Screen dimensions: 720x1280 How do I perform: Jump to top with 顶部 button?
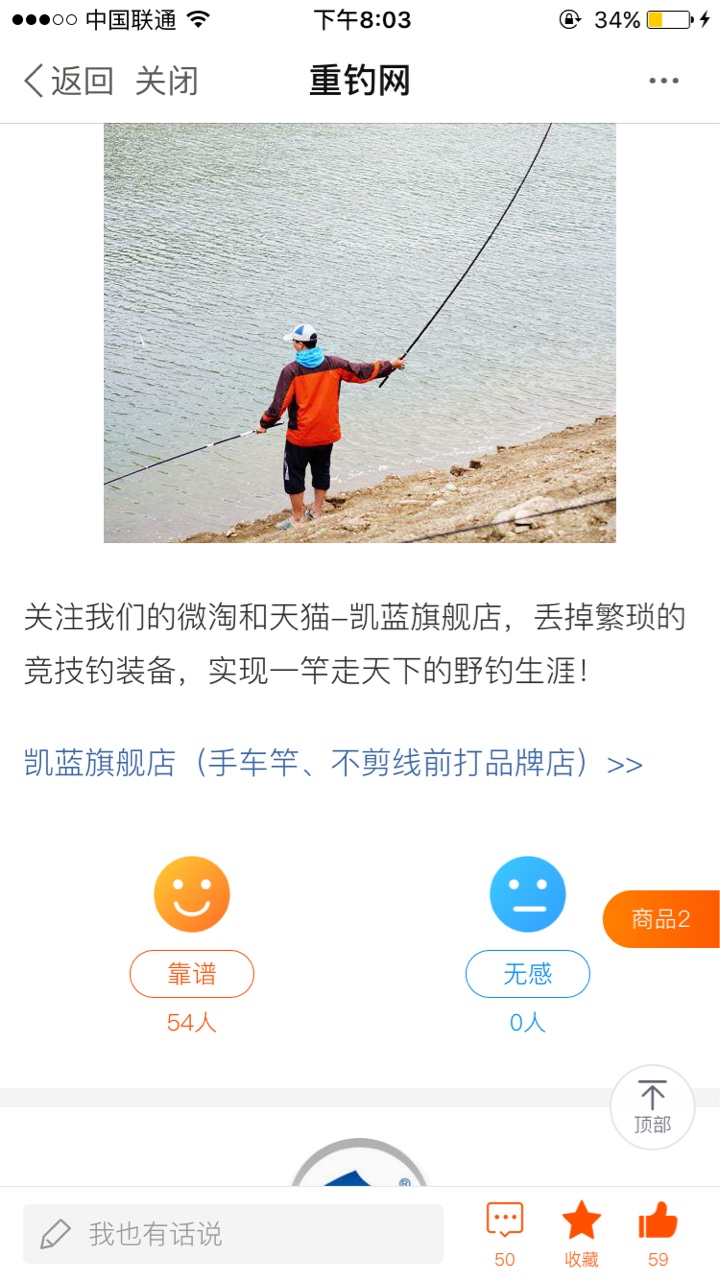click(x=652, y=1106)
